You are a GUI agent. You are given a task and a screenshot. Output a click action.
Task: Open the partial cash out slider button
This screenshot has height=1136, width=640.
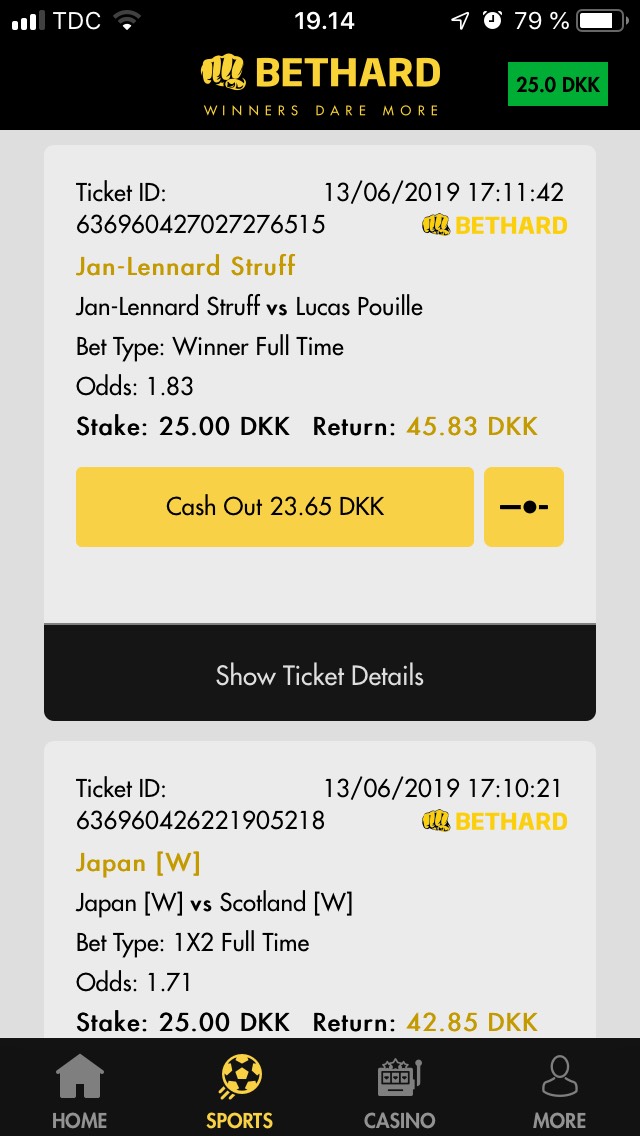click(x=523, y=506)
